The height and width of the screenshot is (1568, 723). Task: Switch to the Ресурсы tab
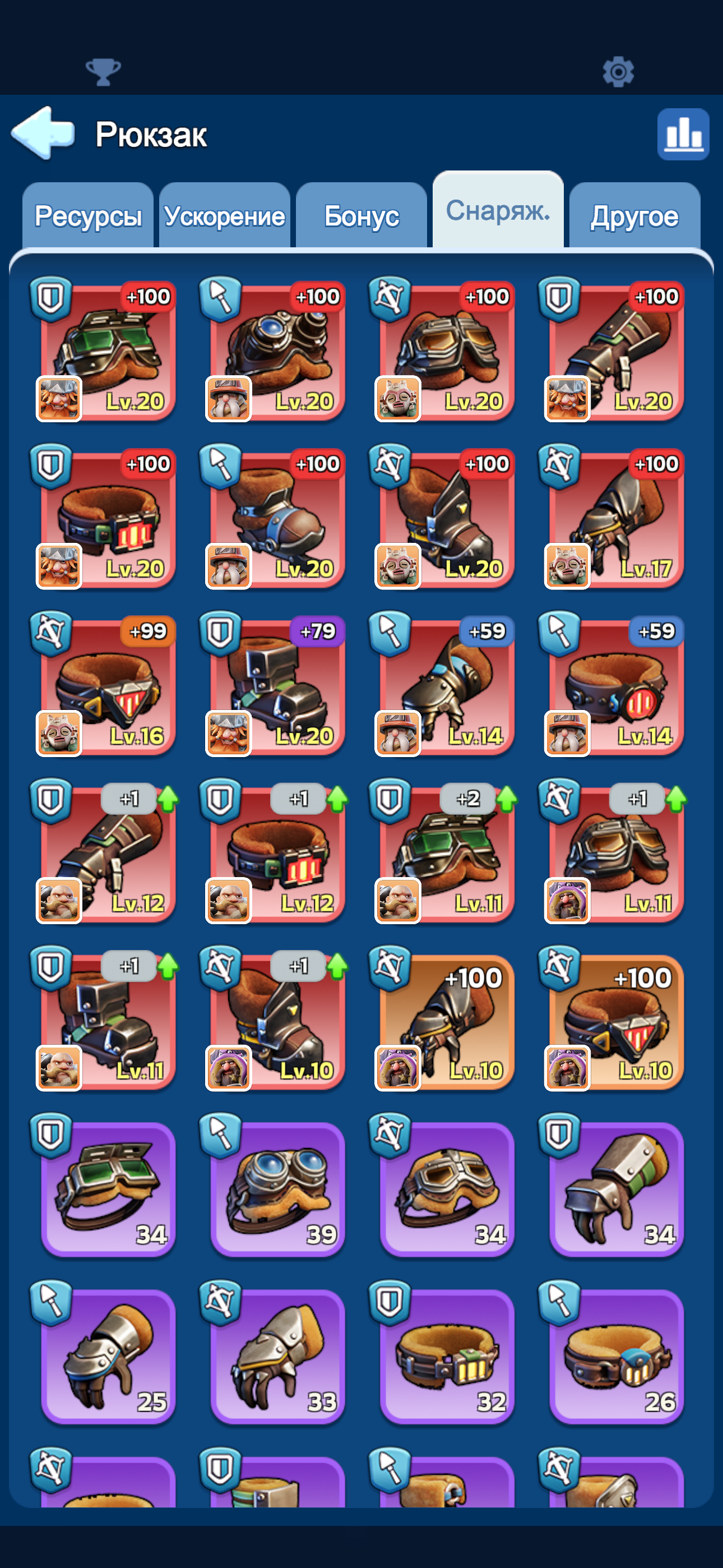(87, 215)
